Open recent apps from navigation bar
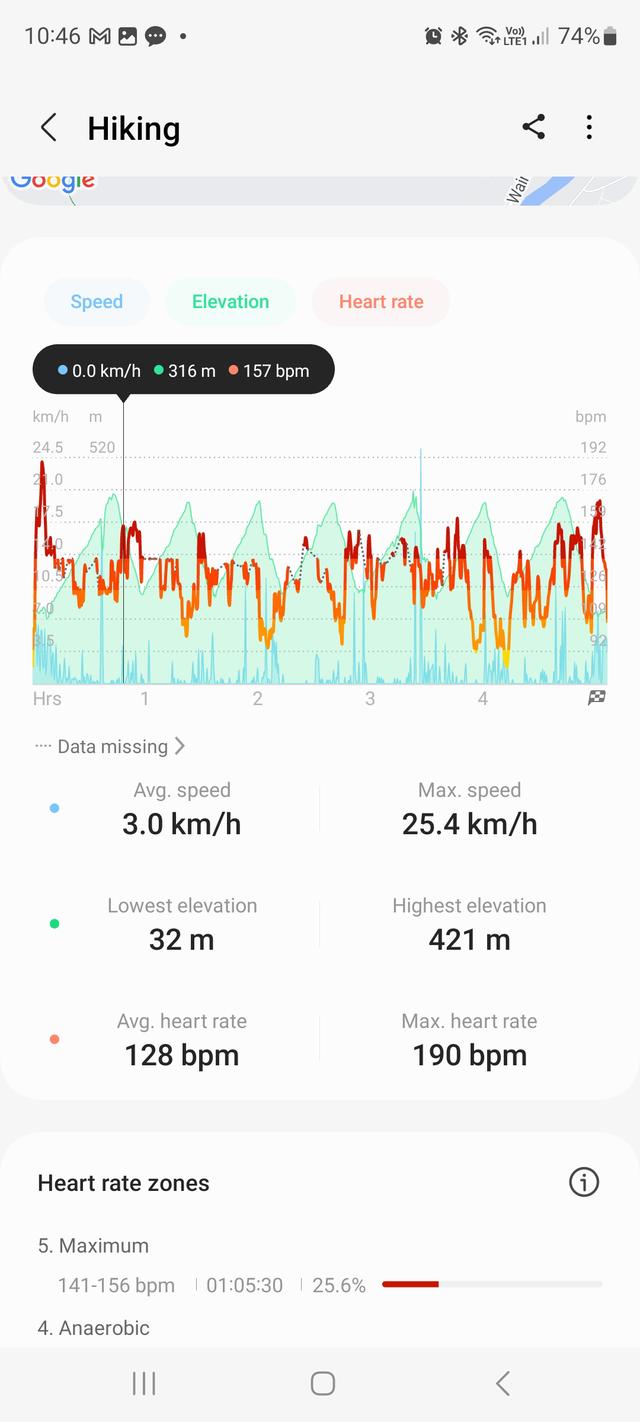The image size is (640, 1422). coord(144,1383)
